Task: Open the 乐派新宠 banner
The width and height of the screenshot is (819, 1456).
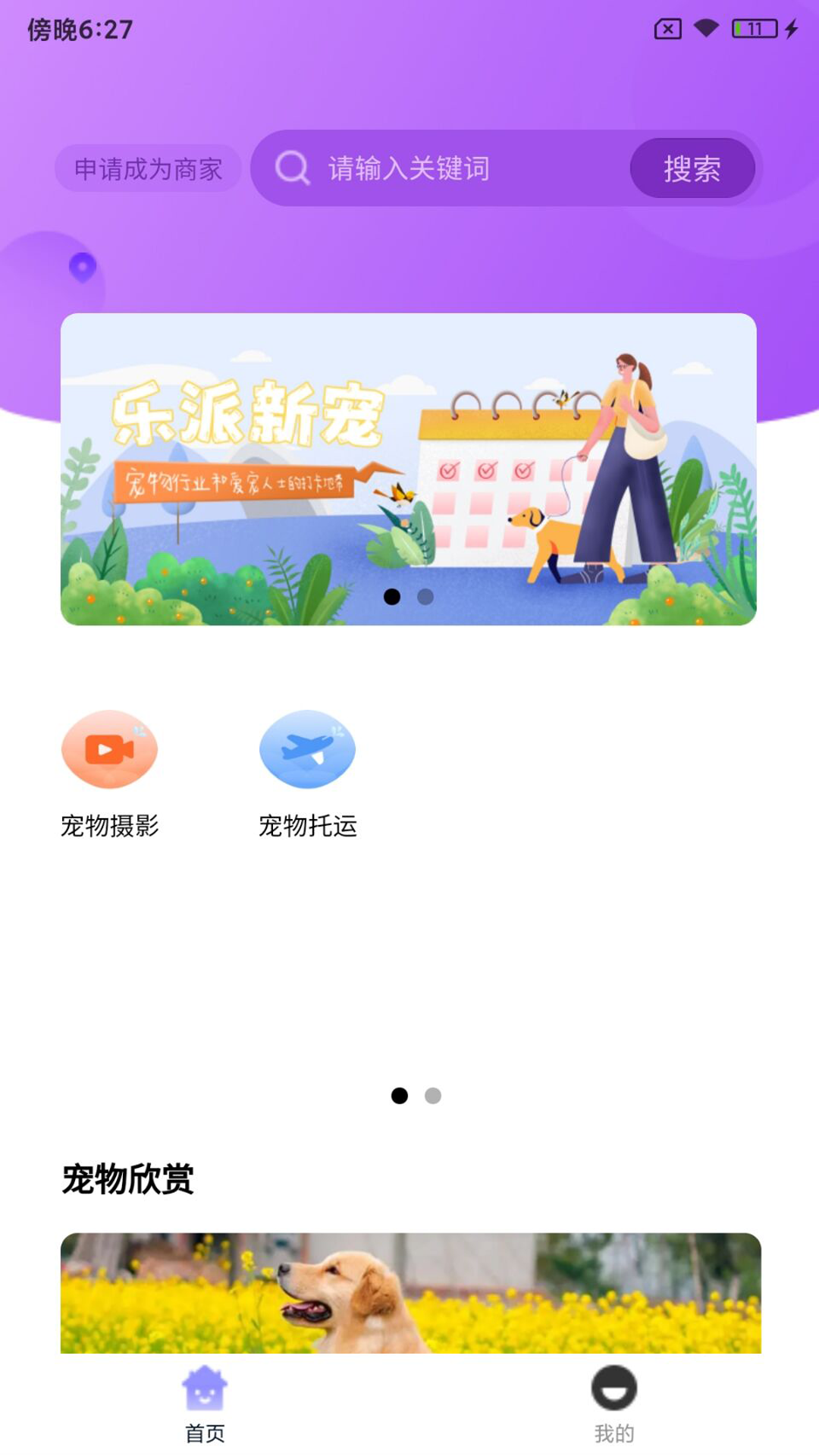Action: click(408, 469)
